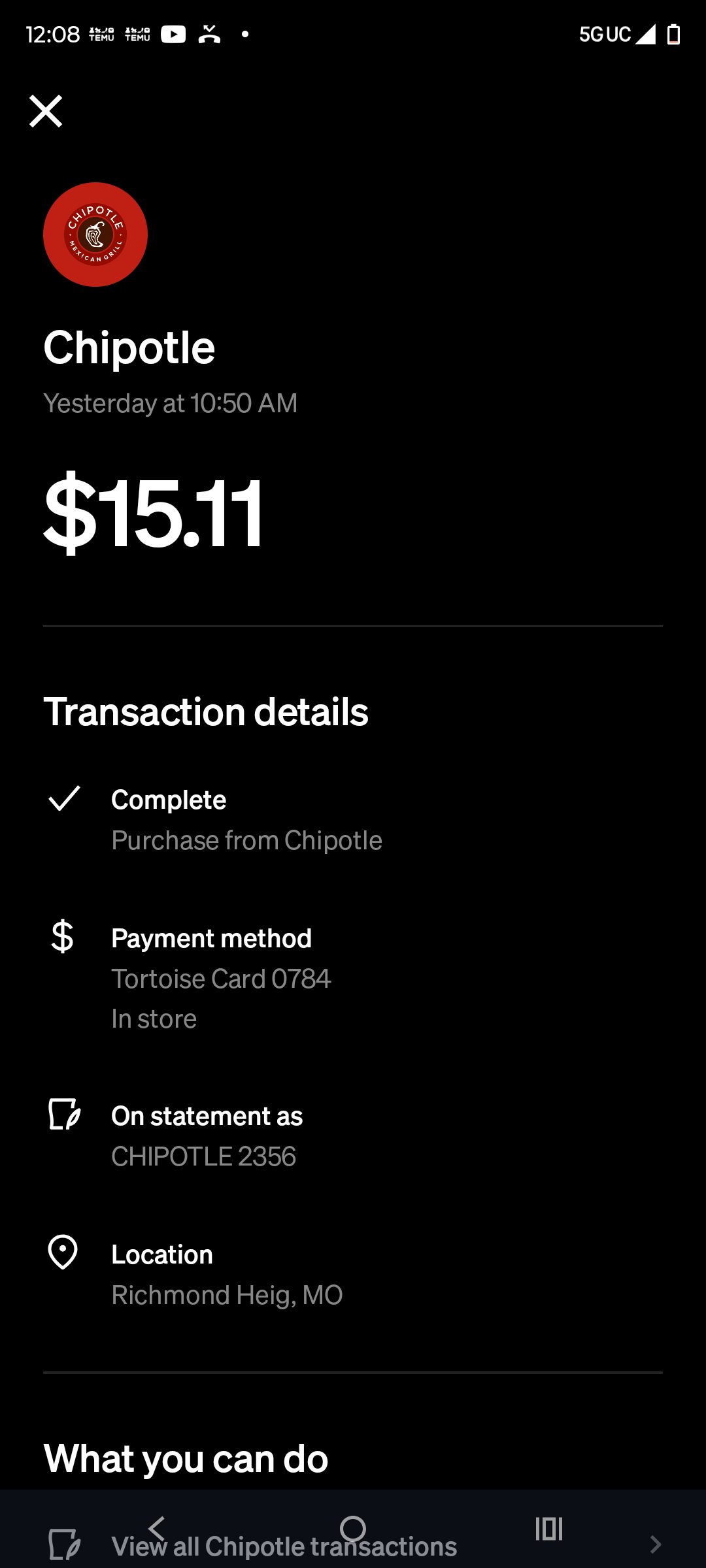706x1568 pixels.
Task: Go back with system back button
Action: (157, 1527)
